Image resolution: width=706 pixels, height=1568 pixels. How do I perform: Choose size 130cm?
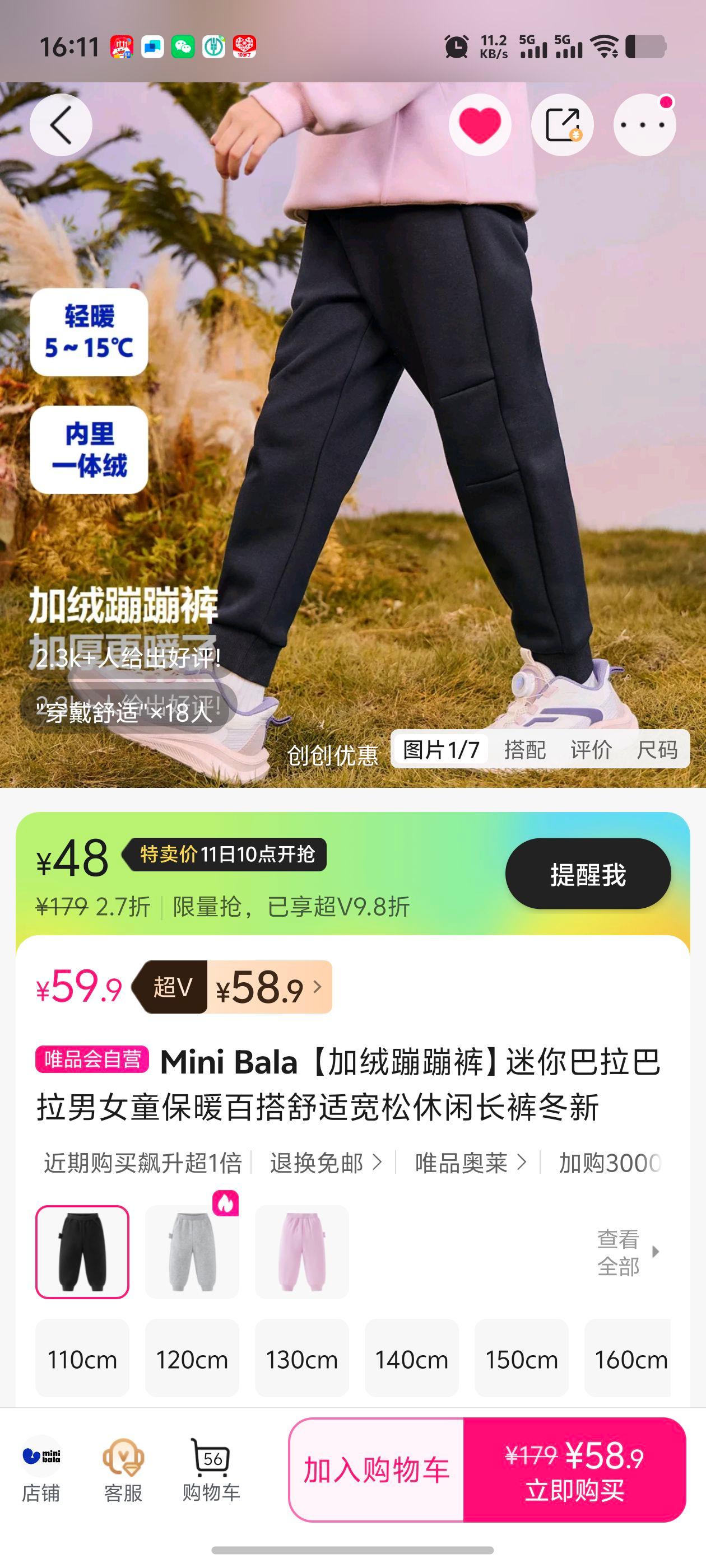pos(301,1359)
